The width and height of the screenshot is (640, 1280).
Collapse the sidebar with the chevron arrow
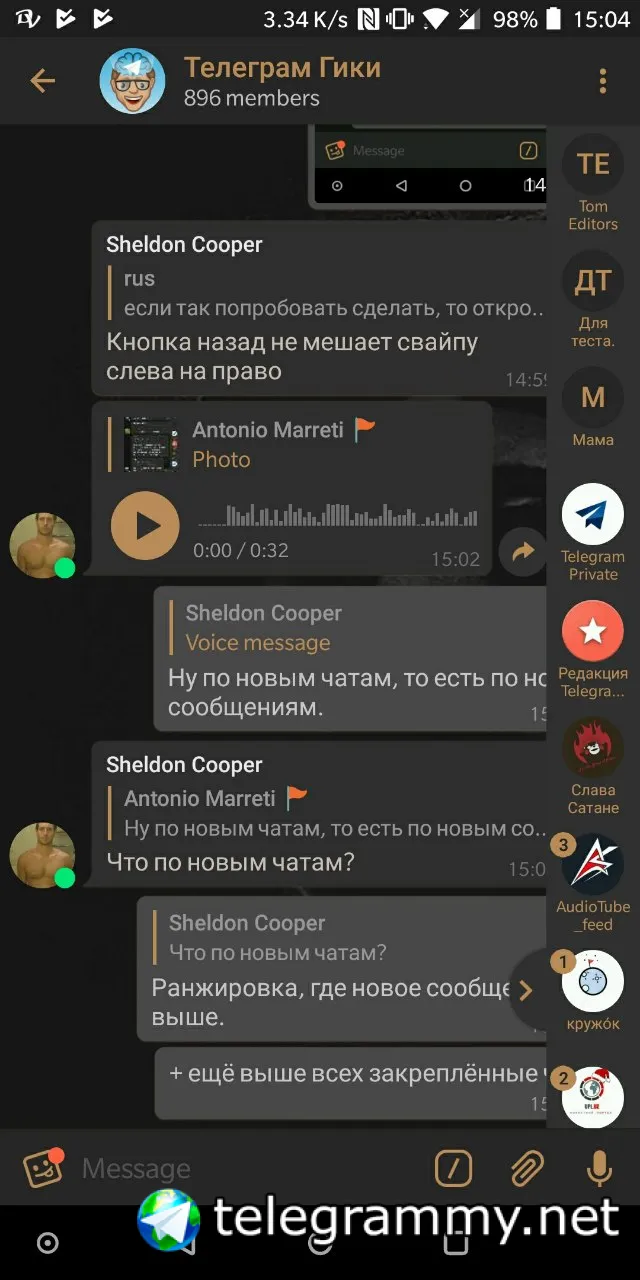point(525,991)
